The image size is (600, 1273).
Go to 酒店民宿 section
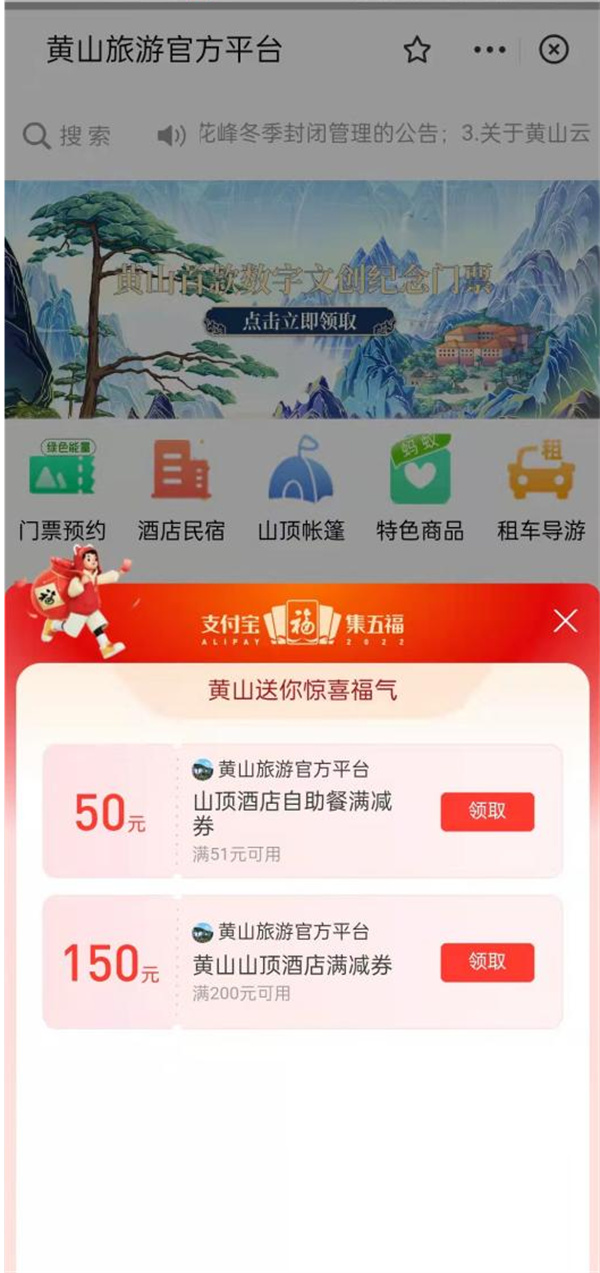(181, 490)
